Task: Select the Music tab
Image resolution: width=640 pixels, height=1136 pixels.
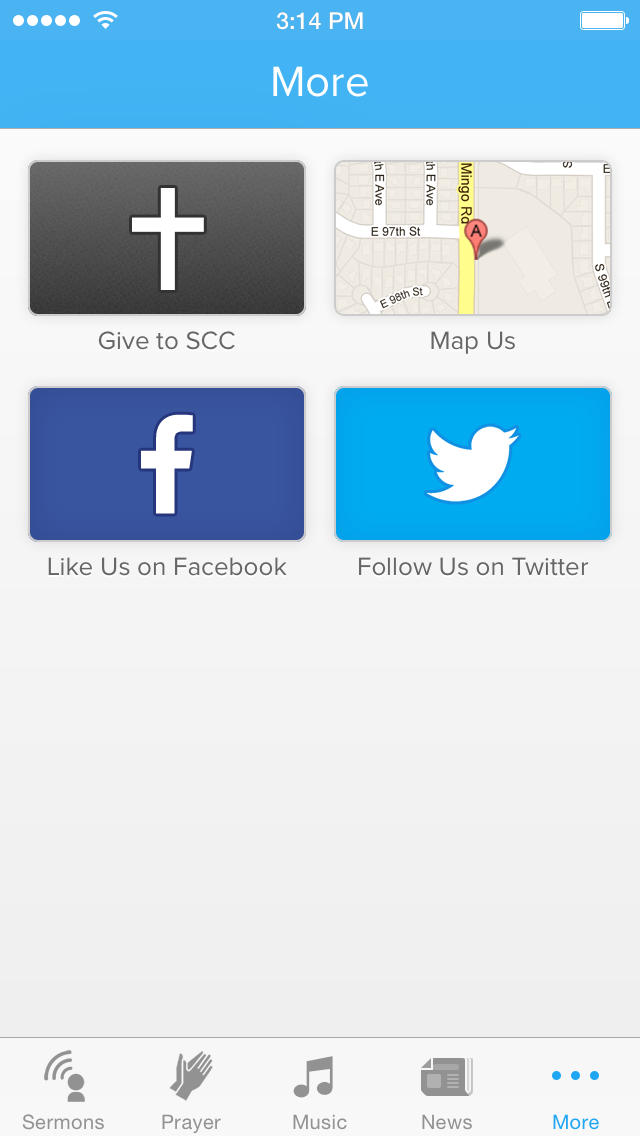Action: tap(320, 1089)
